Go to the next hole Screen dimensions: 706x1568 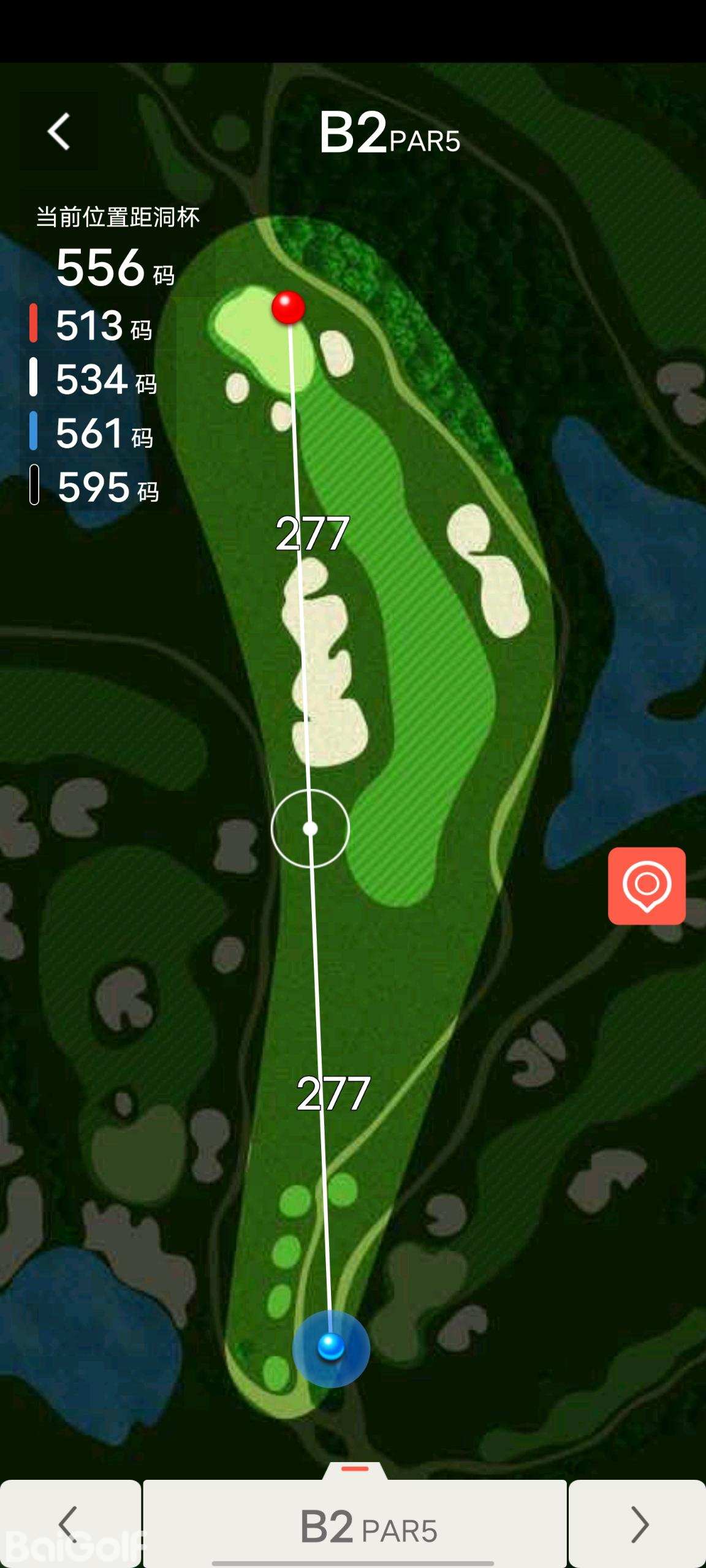coord(638,1524)
